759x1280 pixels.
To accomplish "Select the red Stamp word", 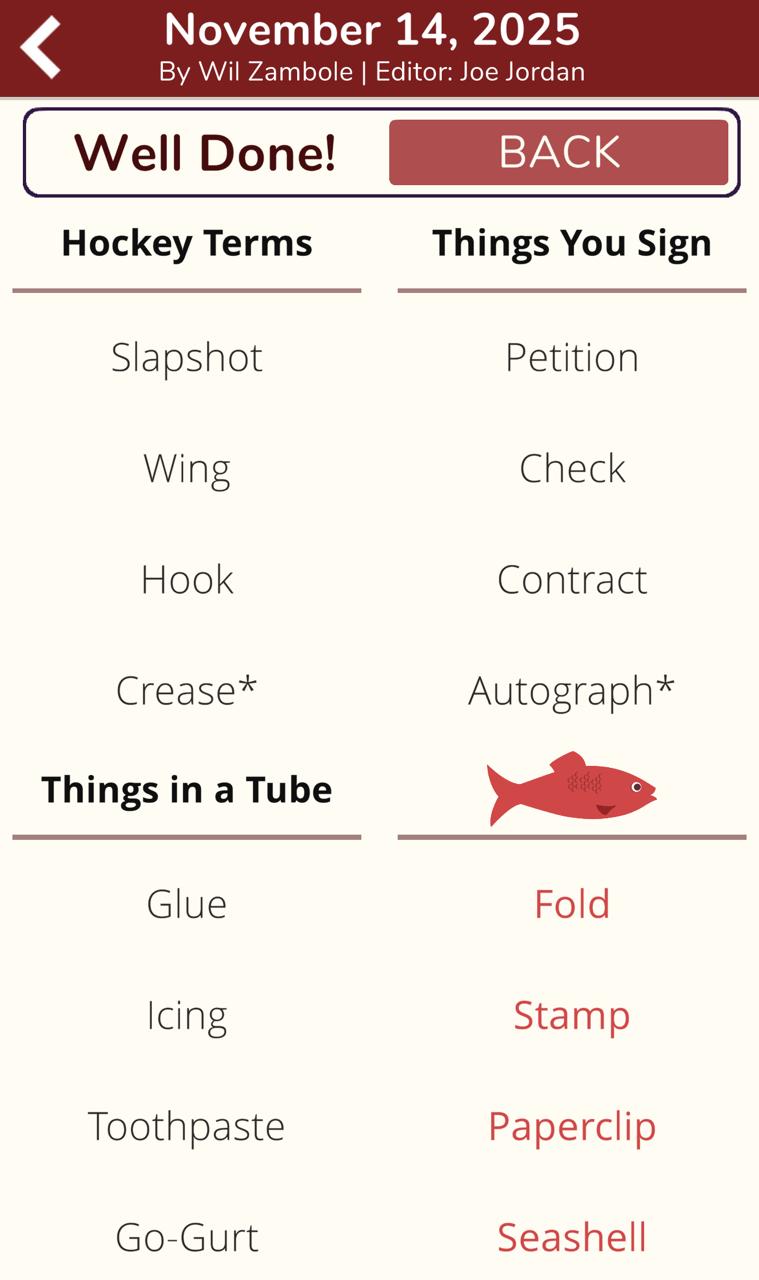I will (572, 1014).
